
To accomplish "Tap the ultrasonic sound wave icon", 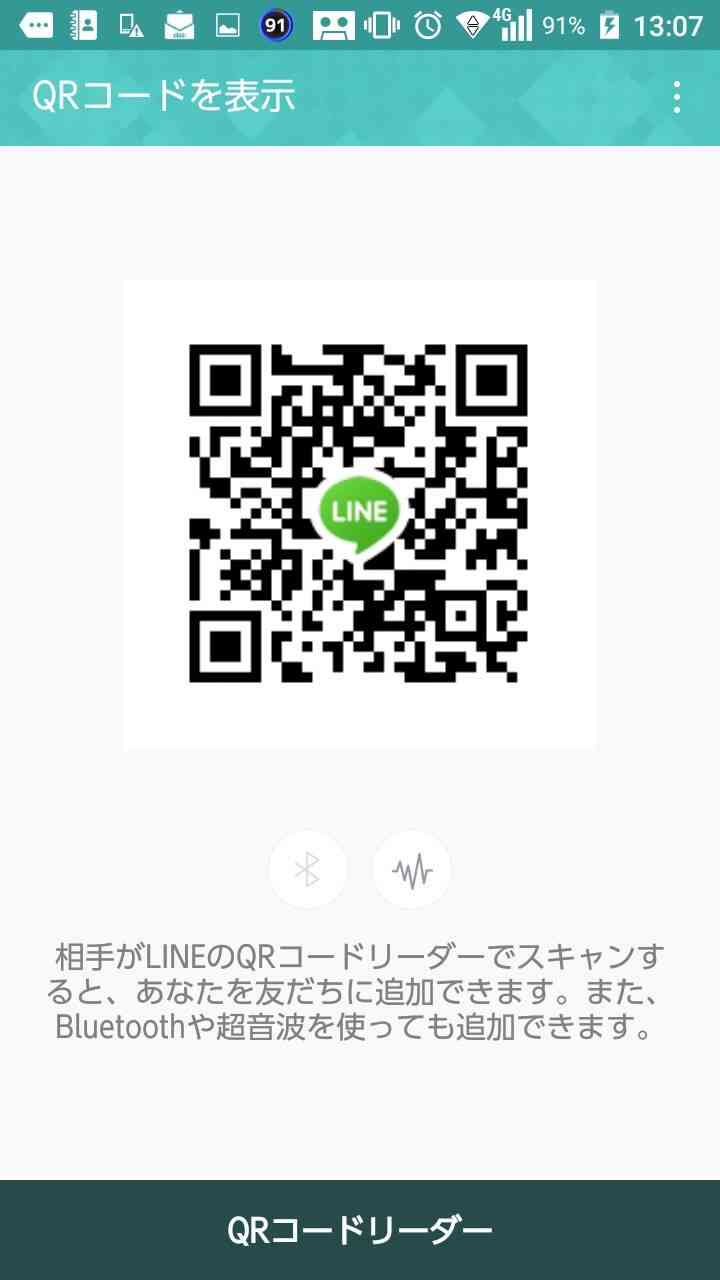I will (x=412, y=871).
